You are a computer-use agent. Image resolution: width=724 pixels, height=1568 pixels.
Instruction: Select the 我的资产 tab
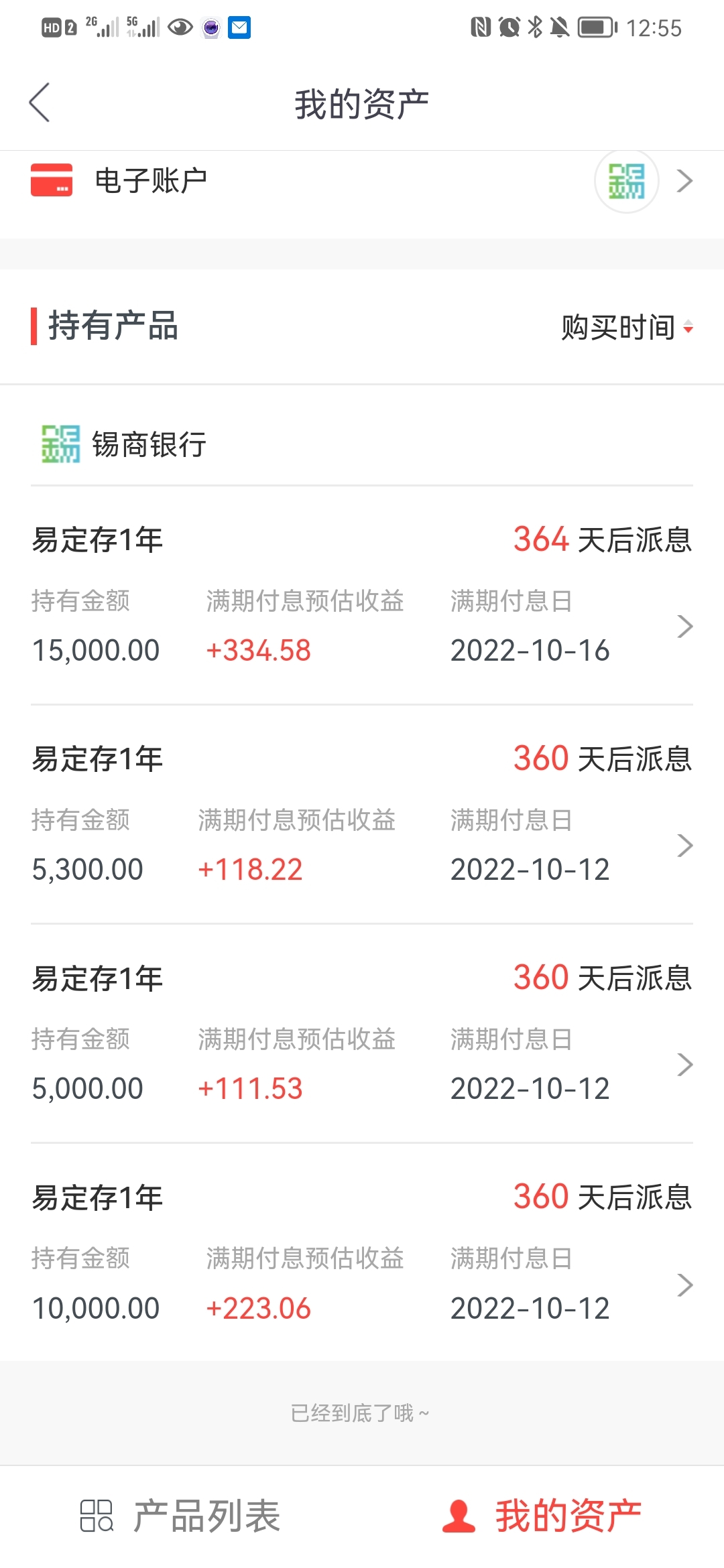[x=543, y=1516]
